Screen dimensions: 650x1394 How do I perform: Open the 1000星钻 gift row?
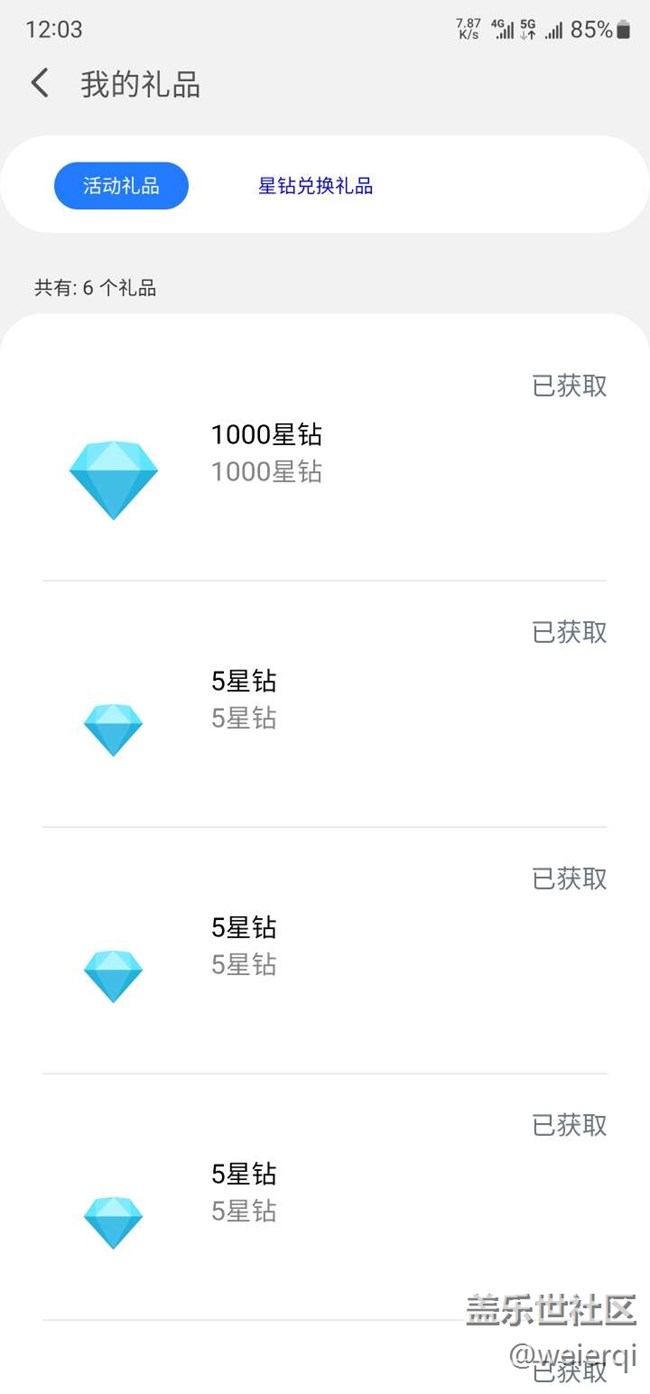[x=324, y=457]
